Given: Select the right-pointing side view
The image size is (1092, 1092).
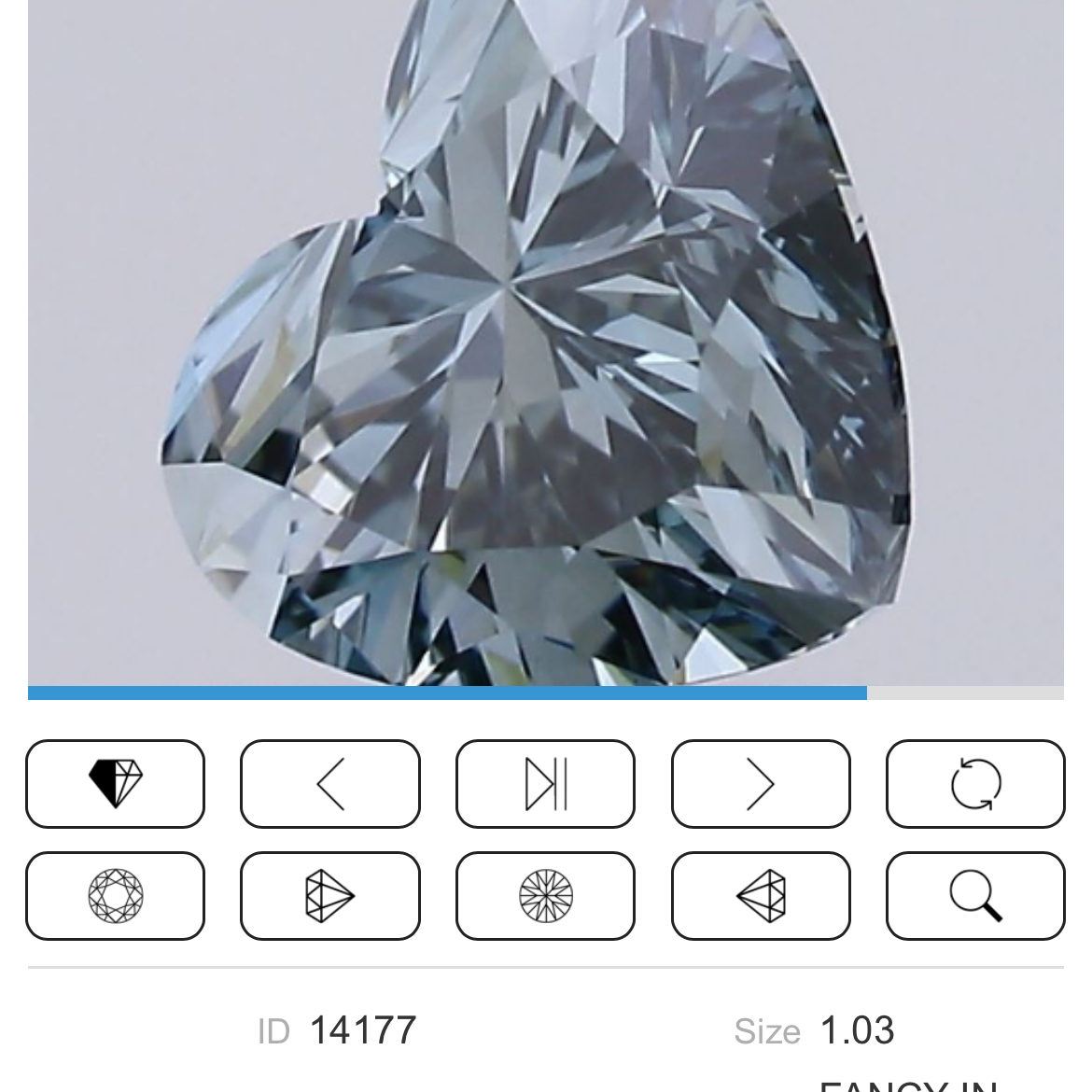Looking at the screenshot, I should [x=330, y=896].
